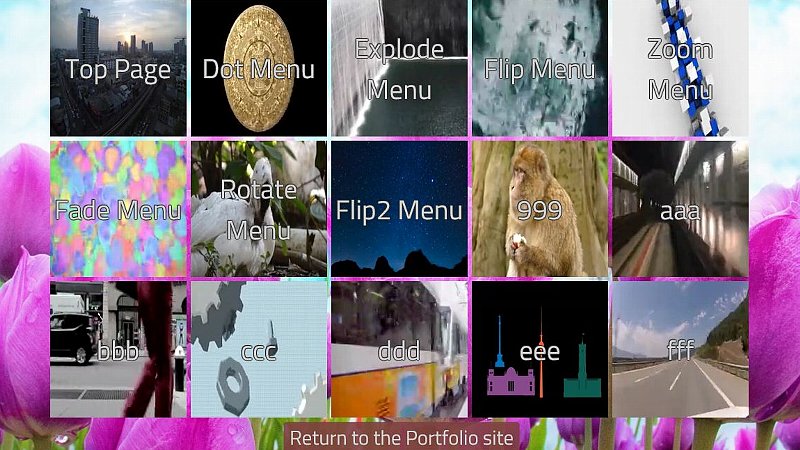The width and height of the screenshot is (800, 450).
Task: Open the Rotate Menu tile
Action: (x=258, y=209)
